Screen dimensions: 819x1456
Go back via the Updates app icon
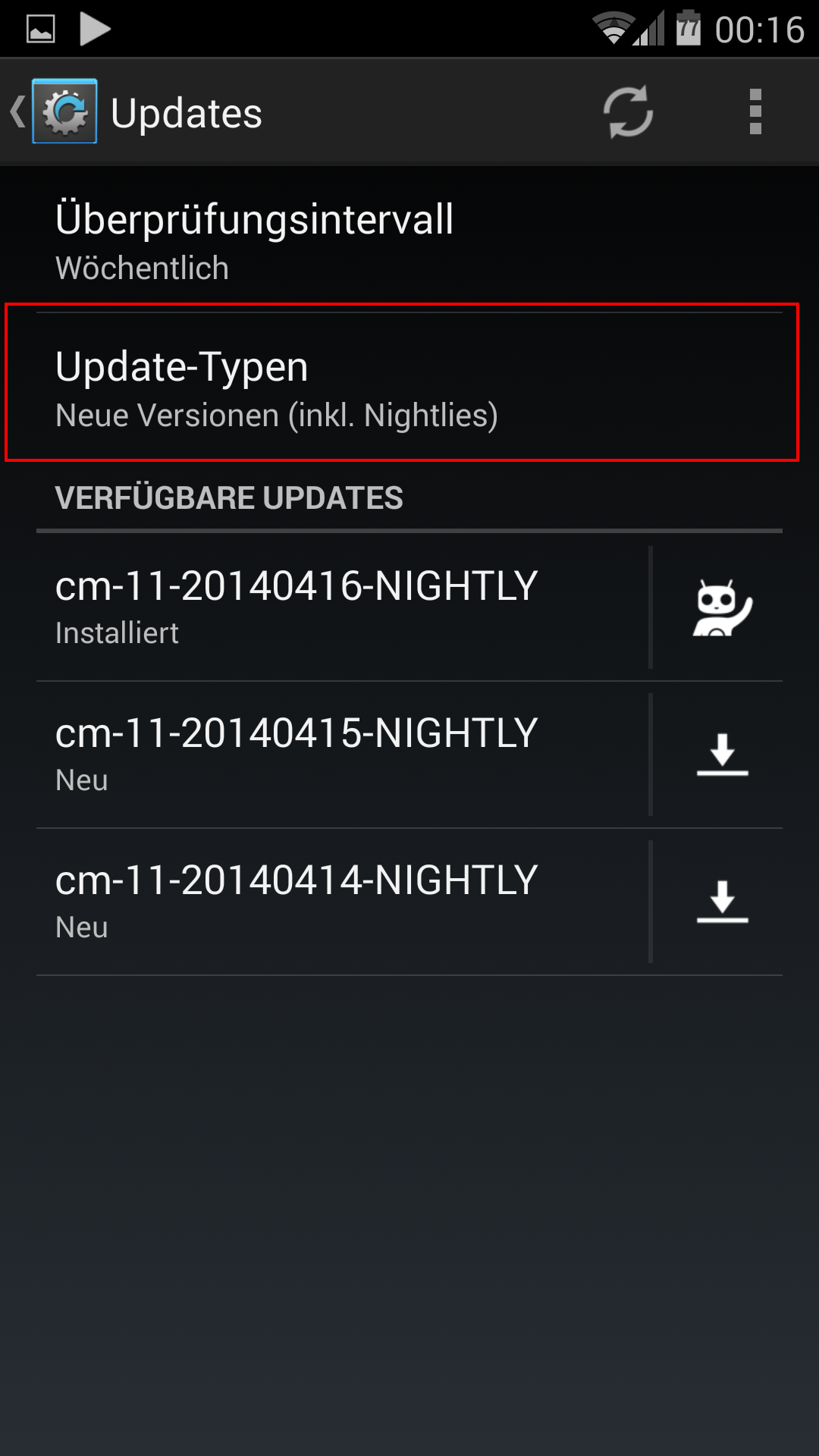(x=64, y=111)
